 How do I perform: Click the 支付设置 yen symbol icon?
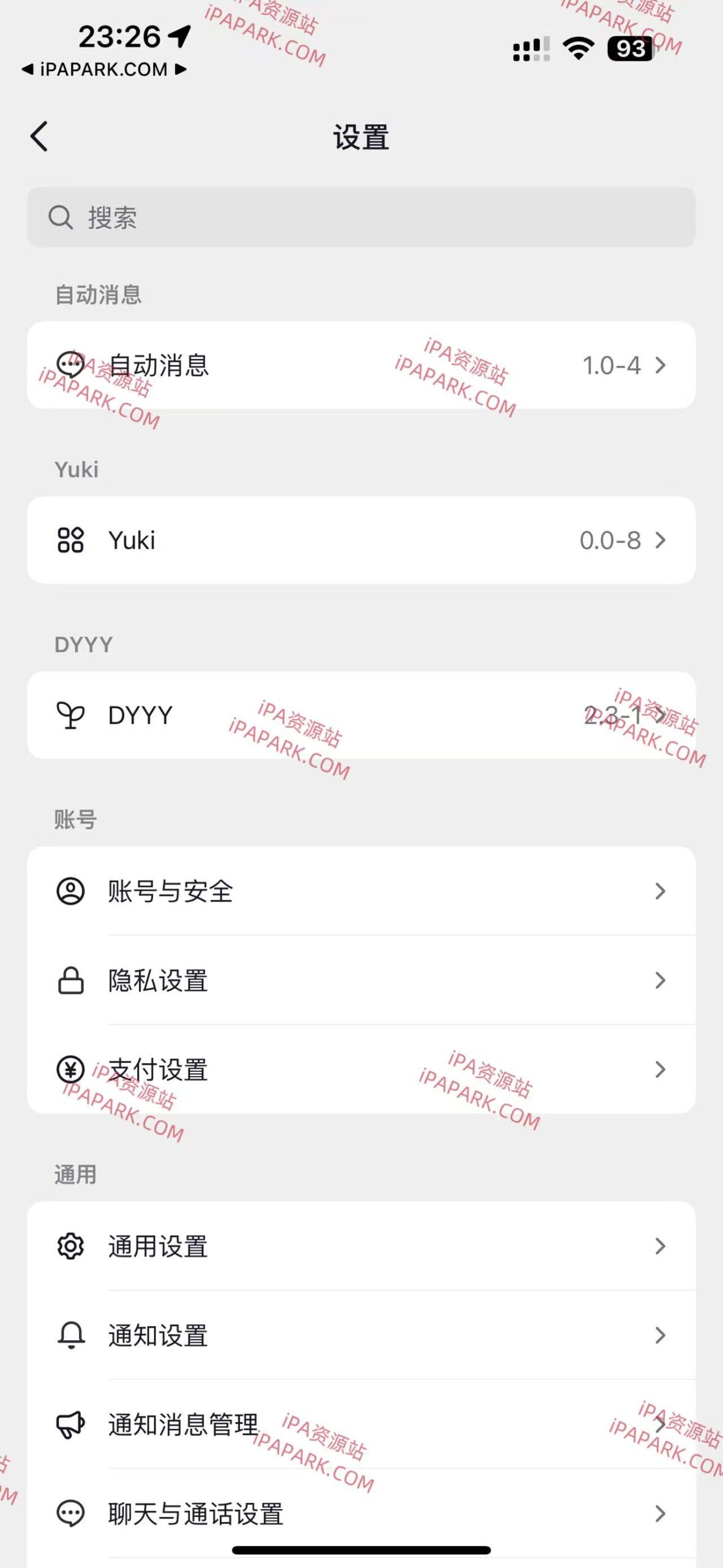(x=72, y=1069)
